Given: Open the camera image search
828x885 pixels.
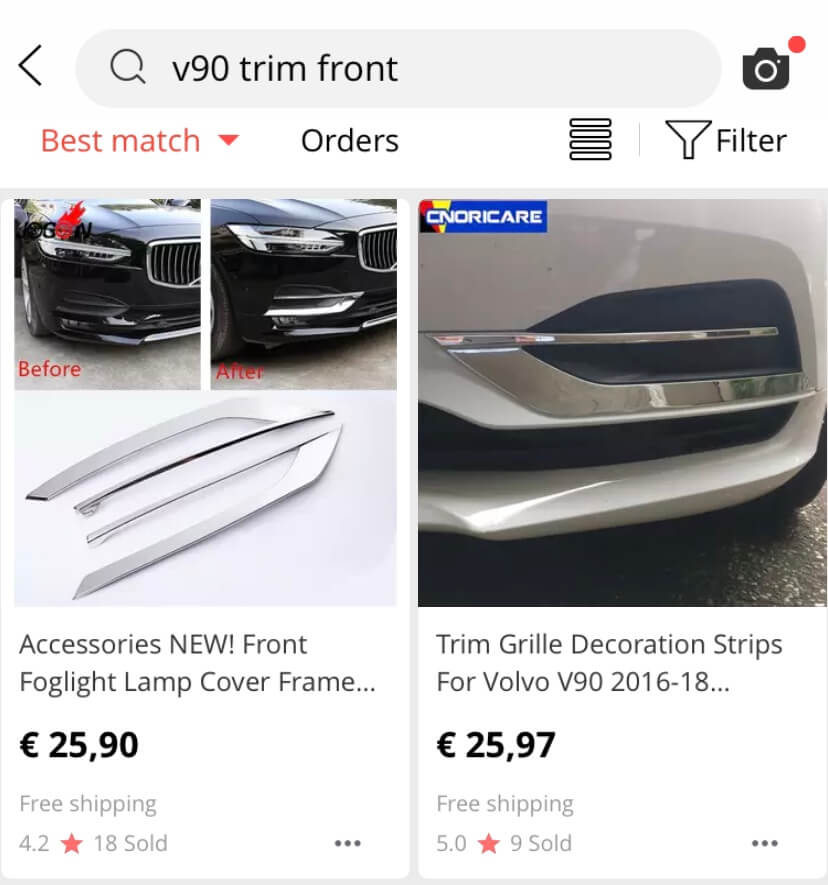Looking at the screenshot, I should 766,67.
